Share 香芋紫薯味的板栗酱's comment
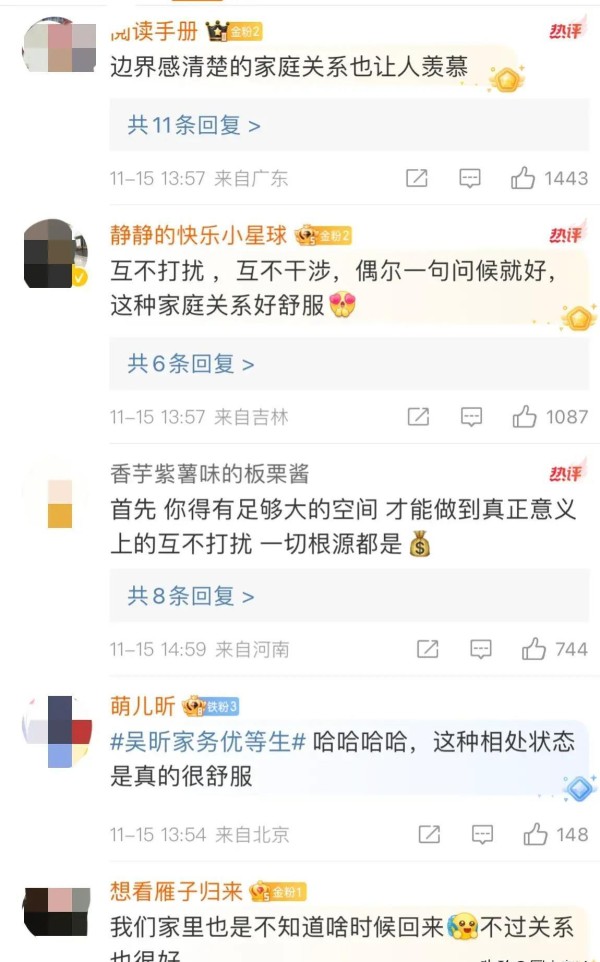Viewport: 600px width, 962px height. (x=428, y=649)
